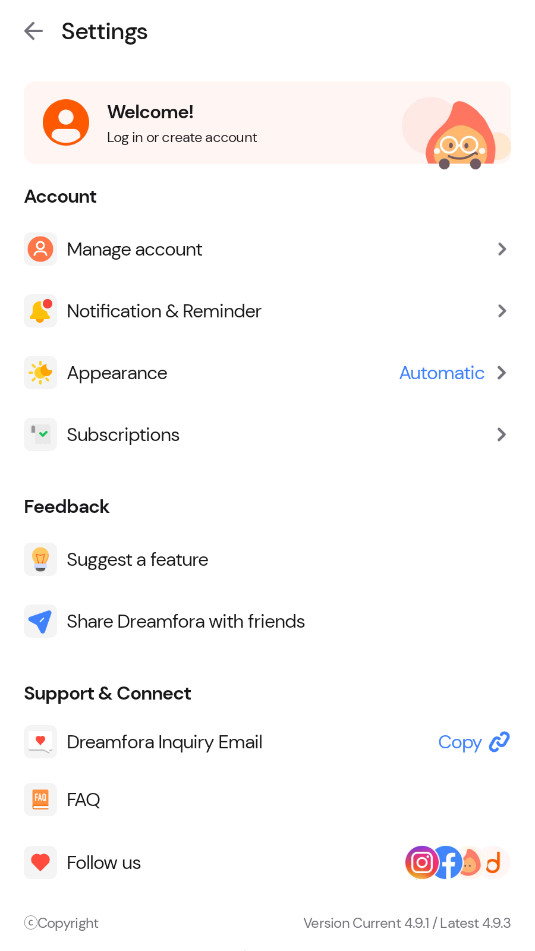Viewport: 535px width, 951px height.
Task: Open the Log in or create account banner
Action: coord(268,123)
